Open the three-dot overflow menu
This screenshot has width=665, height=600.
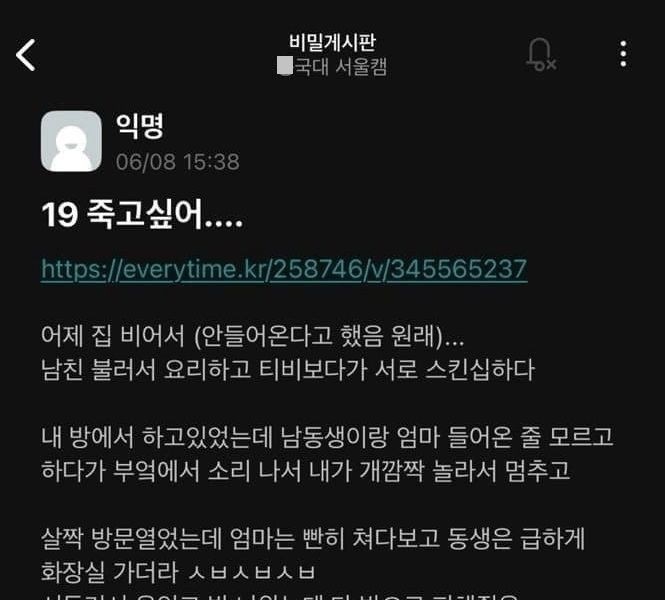(623, 54)
